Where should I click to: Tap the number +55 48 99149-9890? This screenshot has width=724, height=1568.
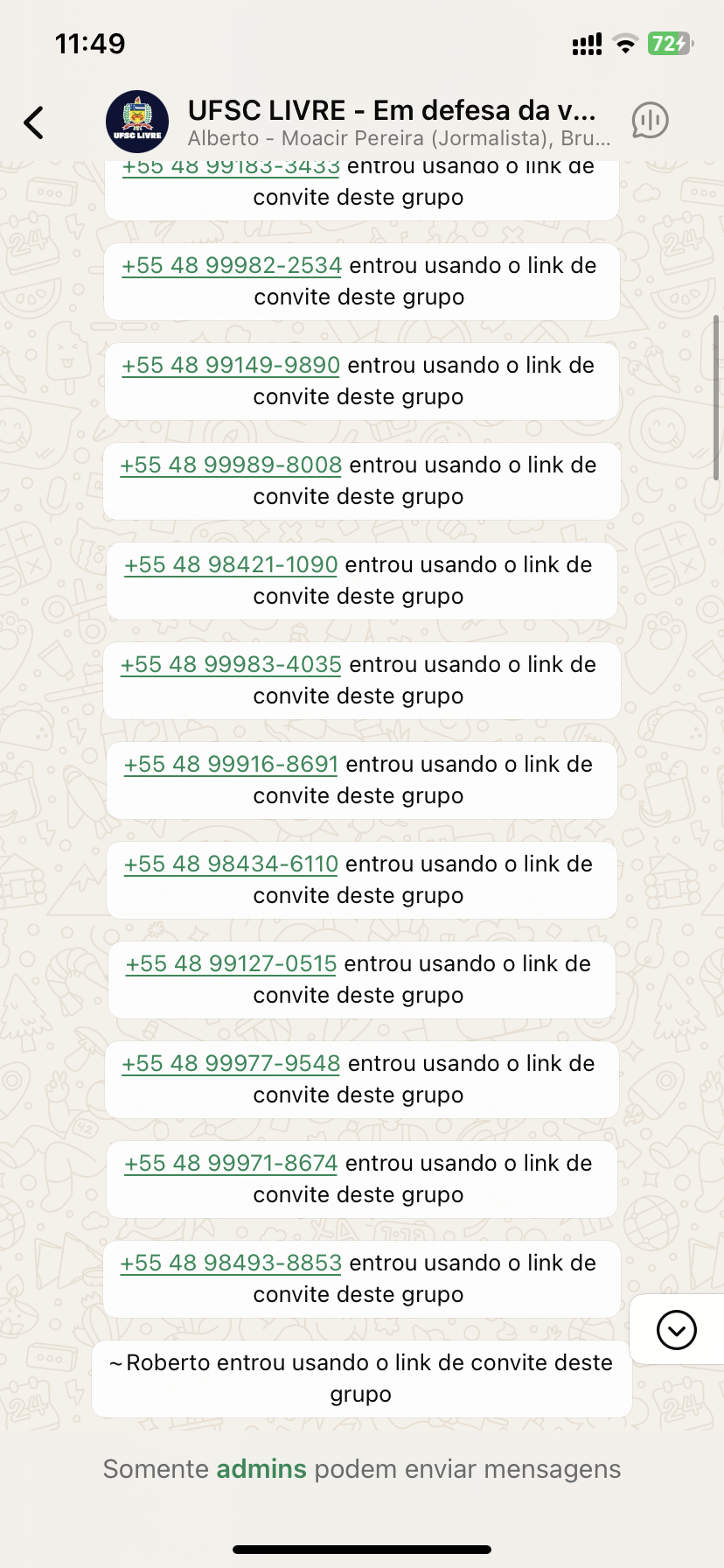(231, 366)
